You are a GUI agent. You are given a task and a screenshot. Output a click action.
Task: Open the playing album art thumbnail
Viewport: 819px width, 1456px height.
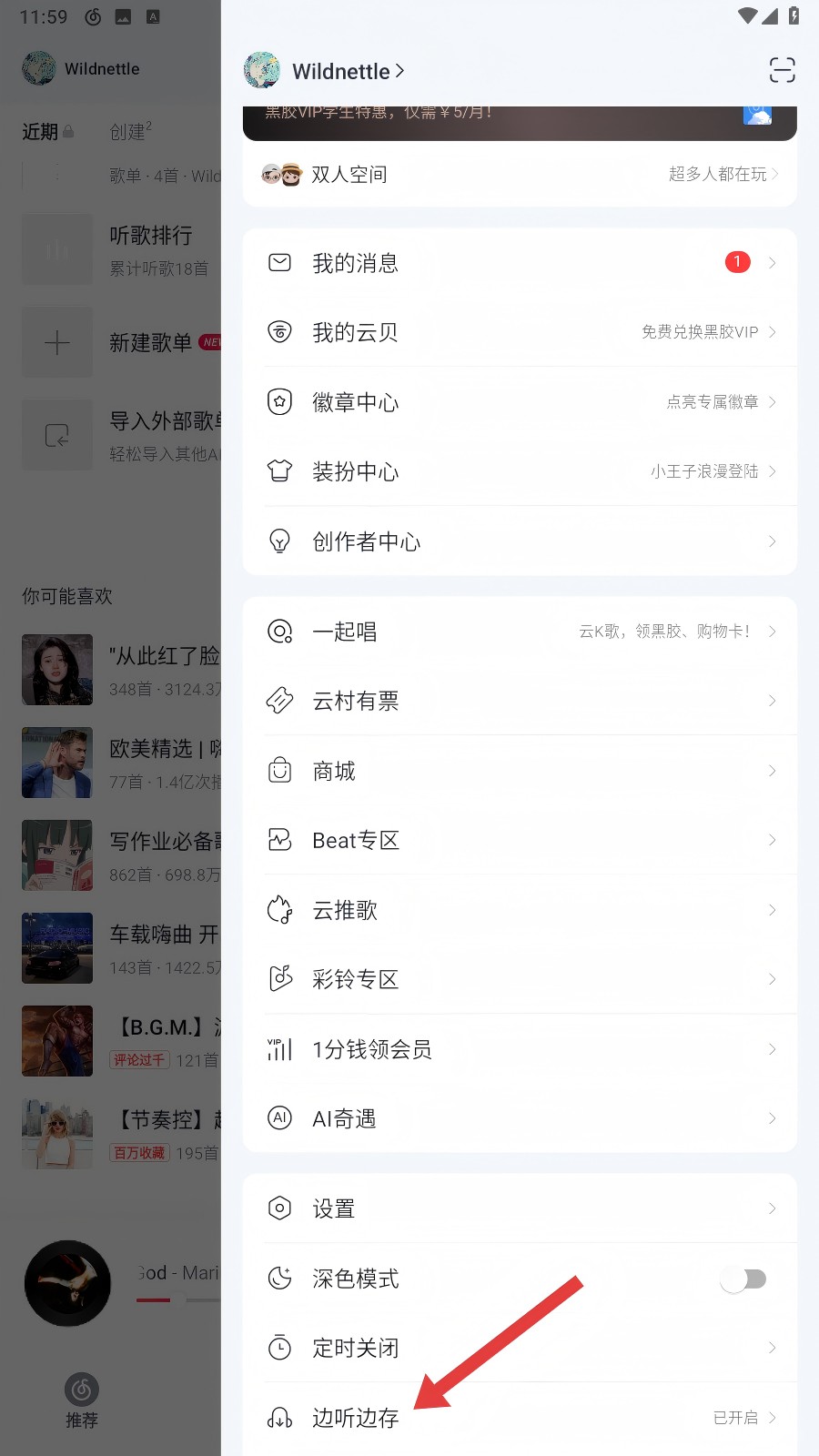point(67,1283)
